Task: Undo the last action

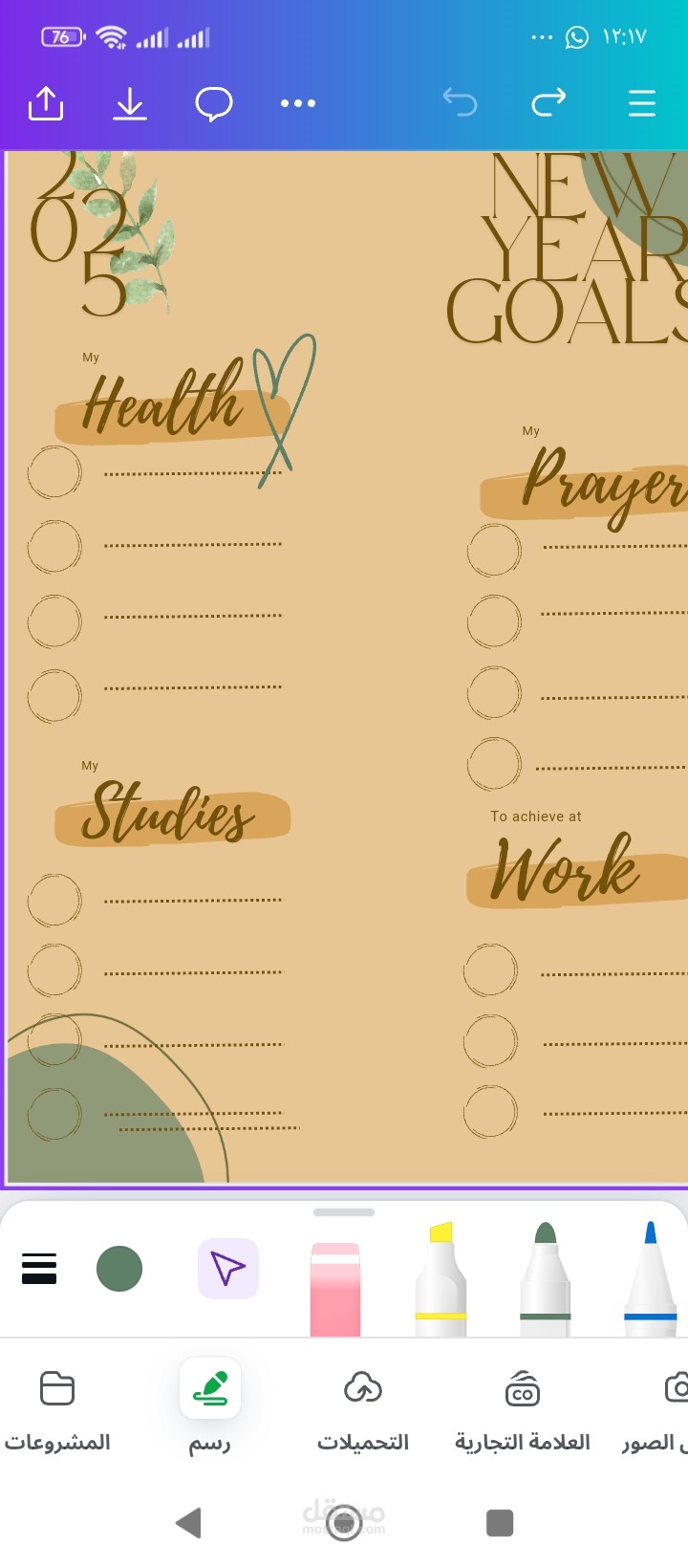Action: point(460,101)
